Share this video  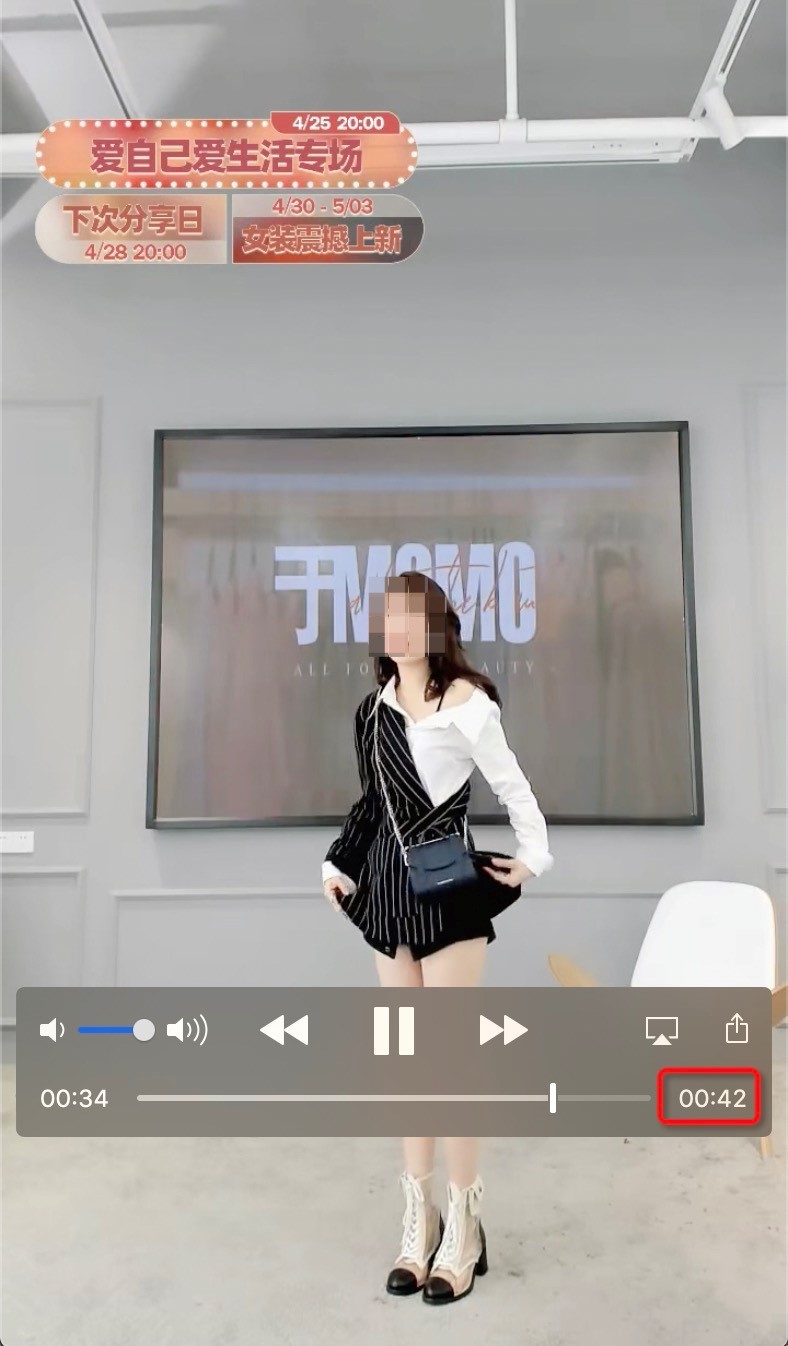(736, 1029)
